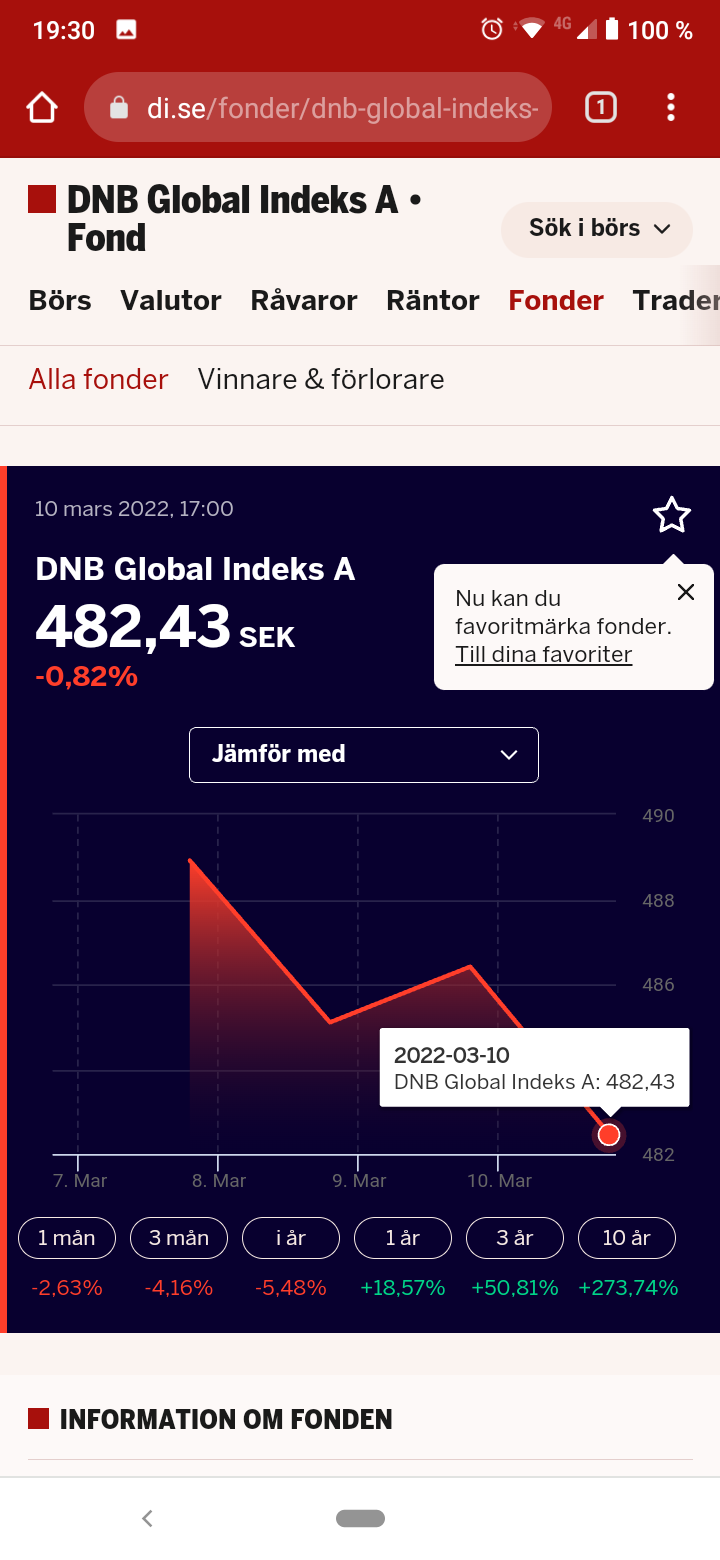This screenshot has height=1560, width=720.
Task: Expand the Sök i börs dropdown
Action: [597, 229]
